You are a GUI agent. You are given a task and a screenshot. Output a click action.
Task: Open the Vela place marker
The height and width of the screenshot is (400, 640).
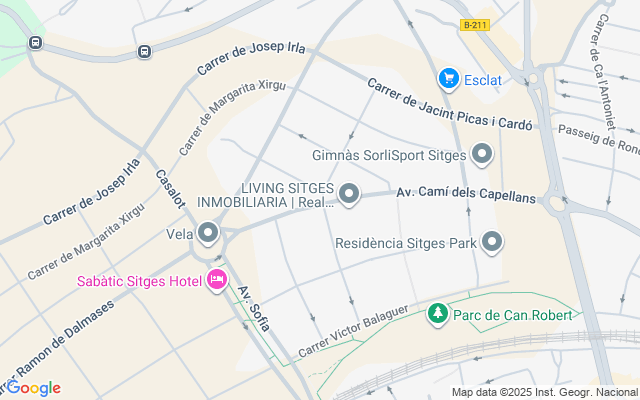pos(208,233)
